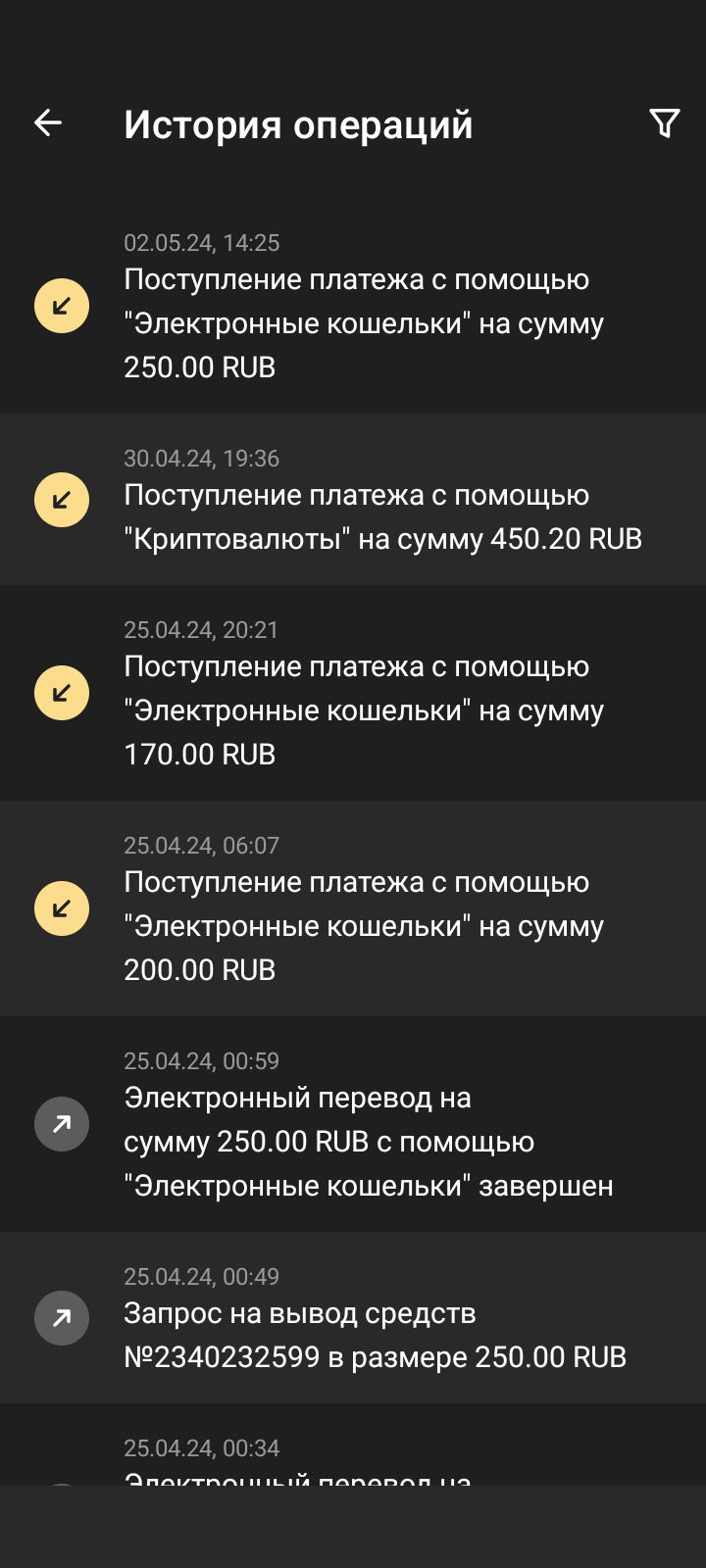Tap the incoming payment icon dated 02.05.24
This screenshot has height=1568, width=706.
[61, 305]
